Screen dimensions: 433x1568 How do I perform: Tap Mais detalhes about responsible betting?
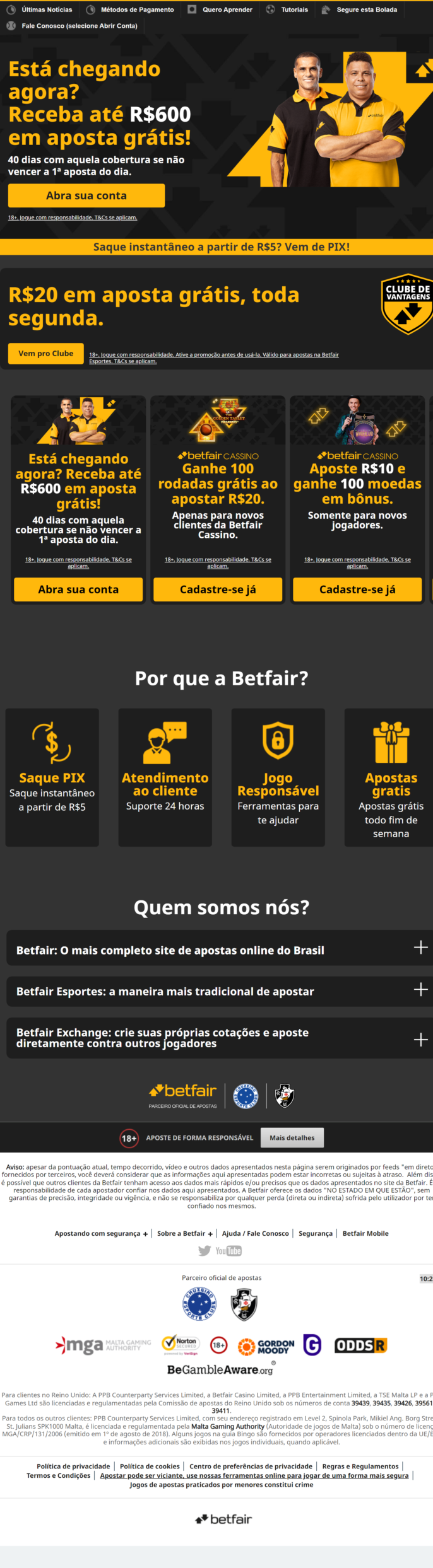pos(292,1138)
